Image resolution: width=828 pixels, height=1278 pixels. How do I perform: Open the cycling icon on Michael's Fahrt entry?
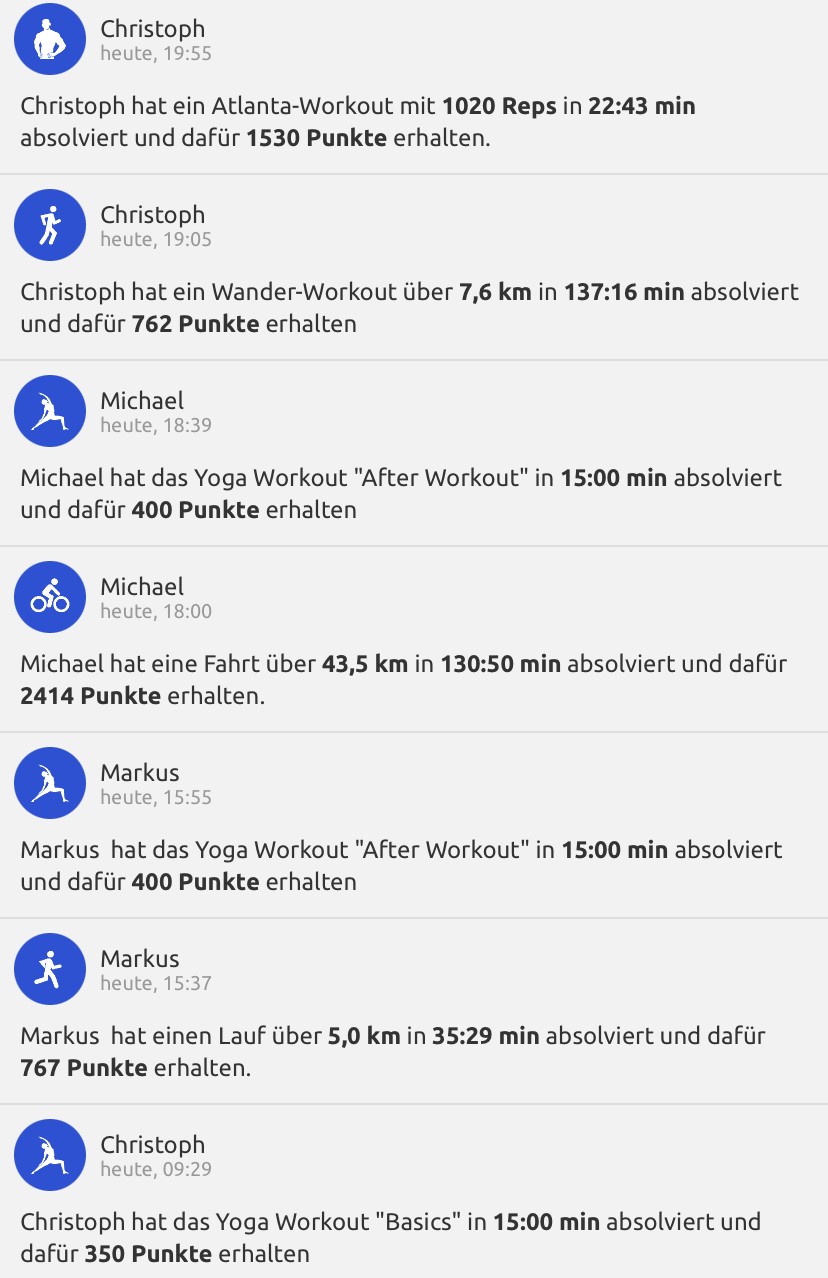tap(49, 597)
